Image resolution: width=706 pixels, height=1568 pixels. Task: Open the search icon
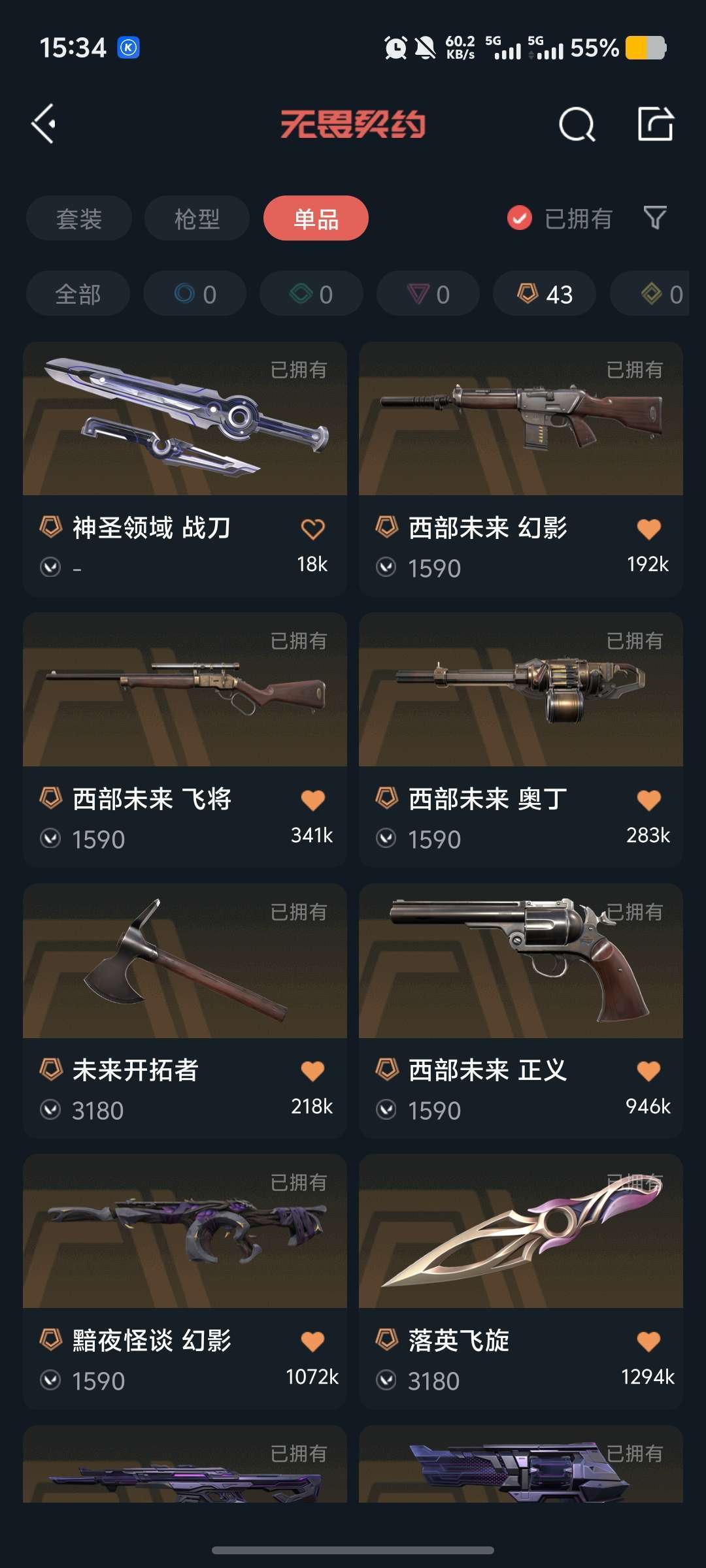tap(577, 124)
